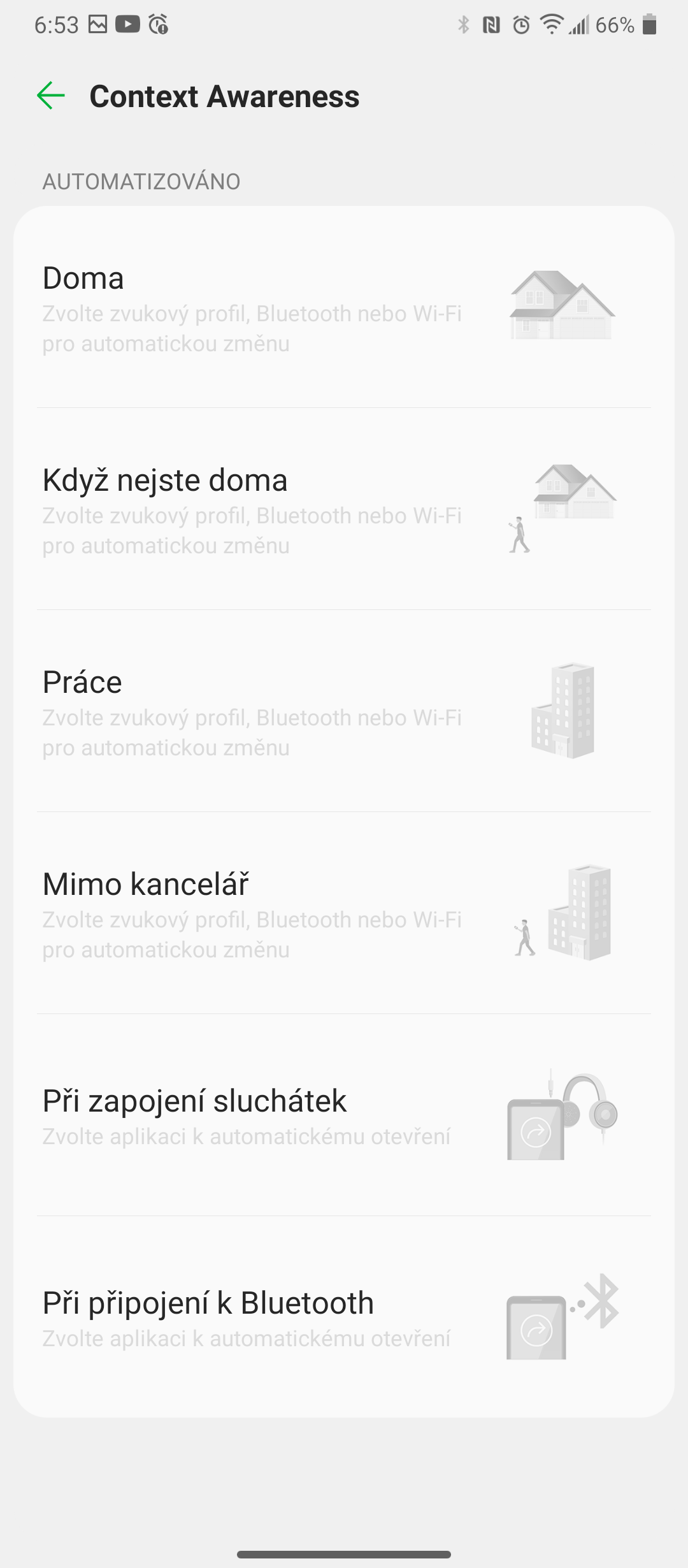
Task: Open Při zapojení sluchátek settings
Action: click(344, 1115)
